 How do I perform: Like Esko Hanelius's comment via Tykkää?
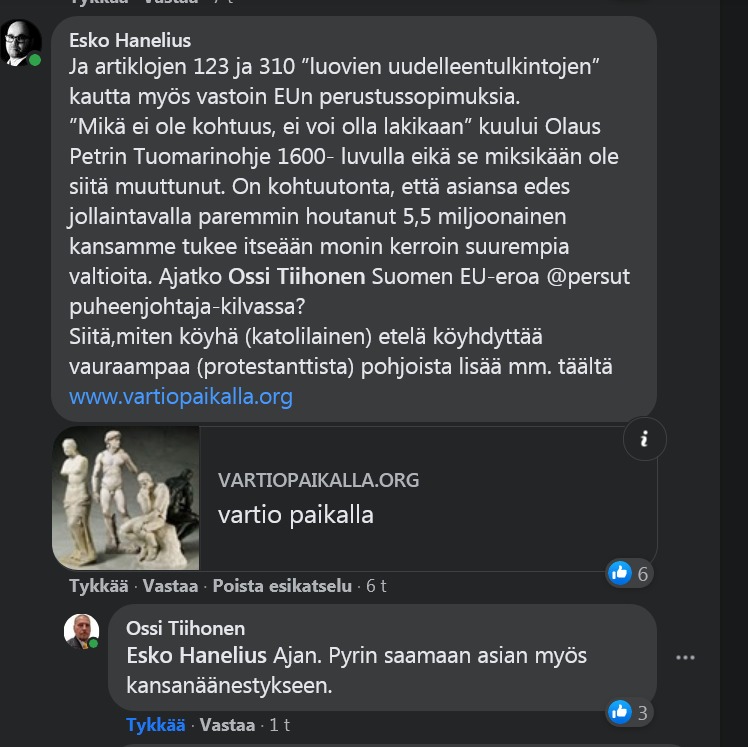pyautogui.click(x=100, y=586)
